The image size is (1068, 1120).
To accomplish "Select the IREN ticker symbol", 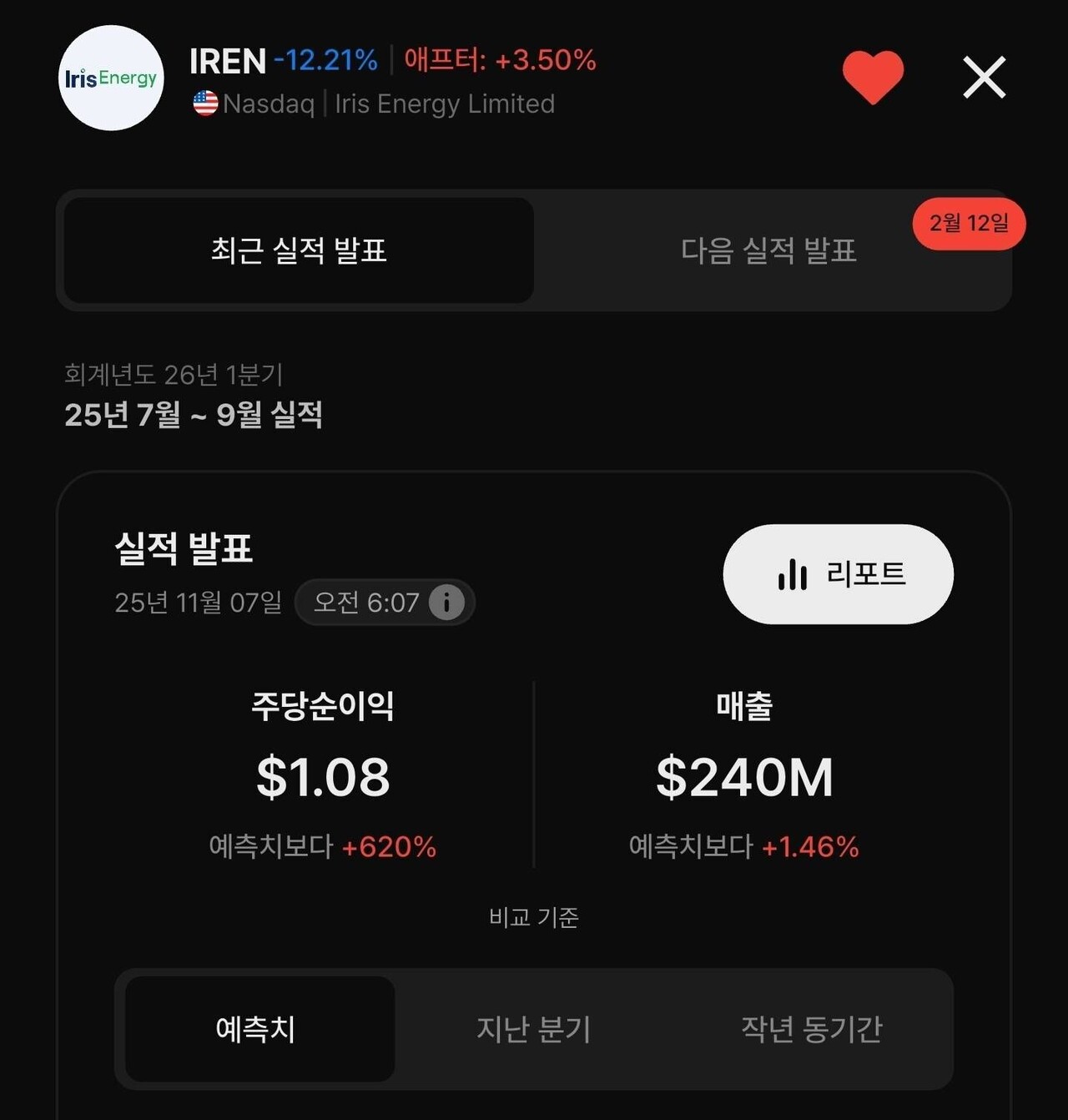I will click(225, 60).
